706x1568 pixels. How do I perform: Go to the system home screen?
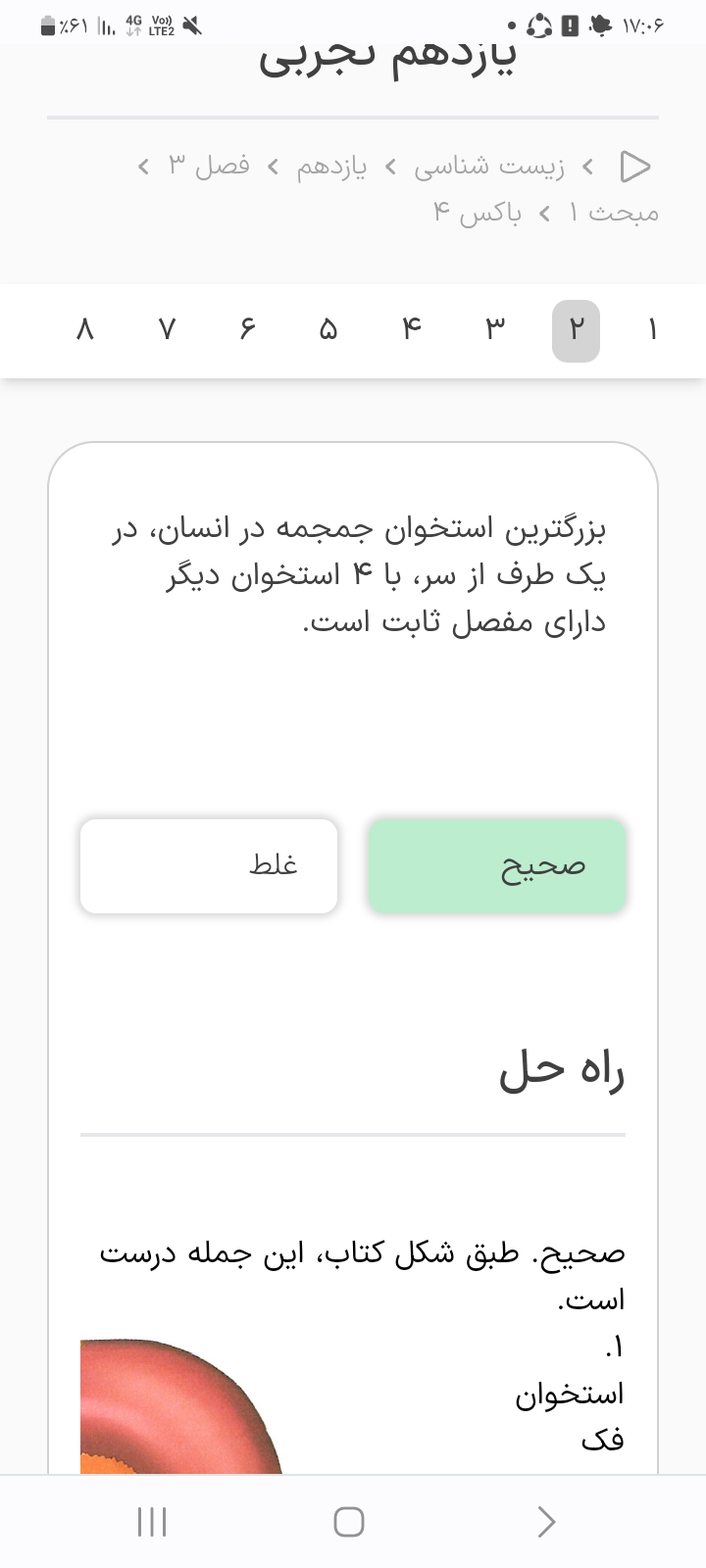pyautogui.click(x=349, y=1521)
